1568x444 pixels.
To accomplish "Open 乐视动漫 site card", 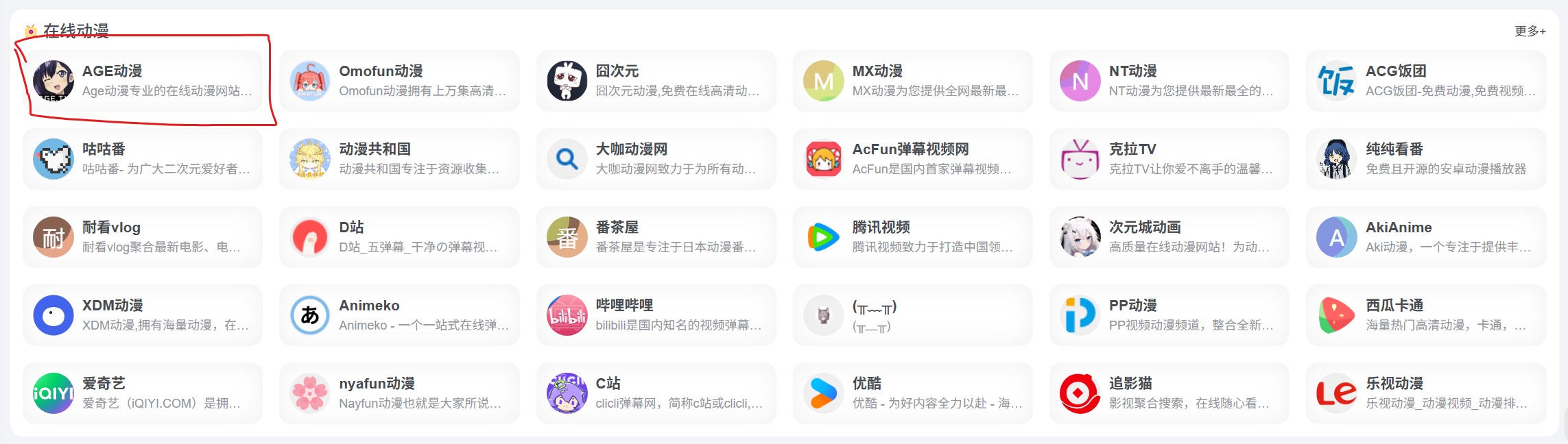I will point(1425,393).
